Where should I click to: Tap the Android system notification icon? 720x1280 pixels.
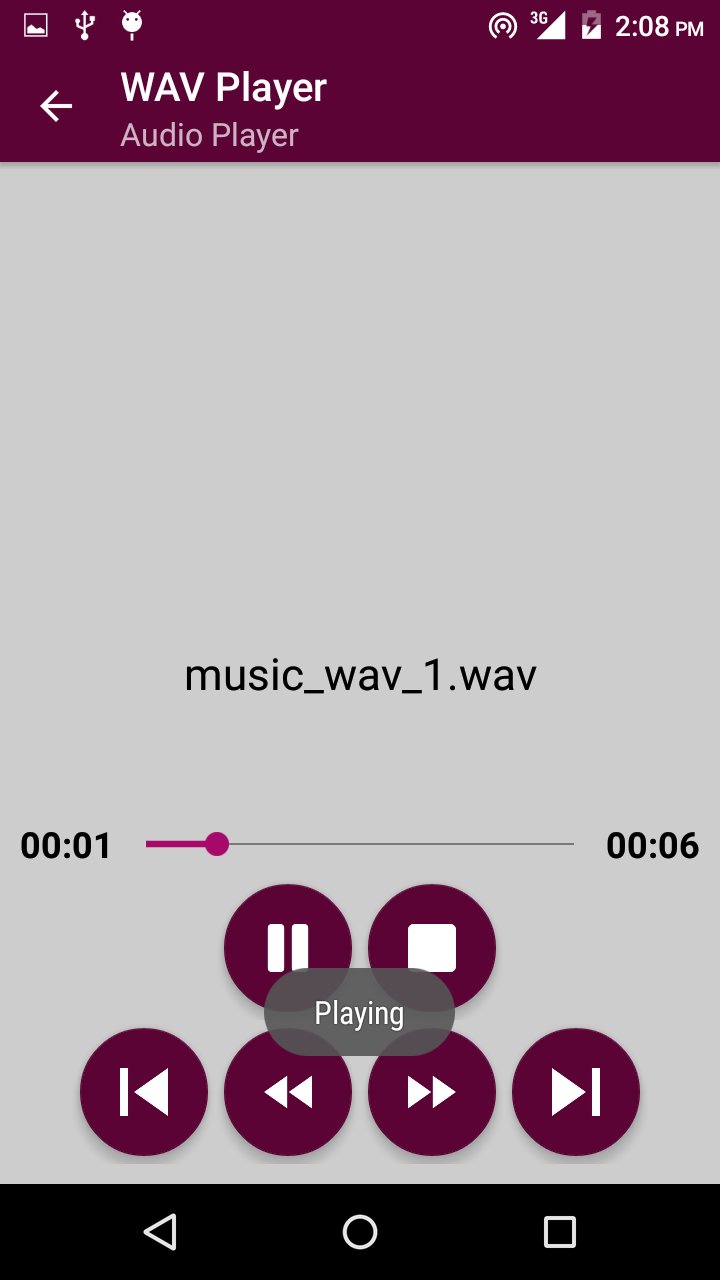point(130,24)
